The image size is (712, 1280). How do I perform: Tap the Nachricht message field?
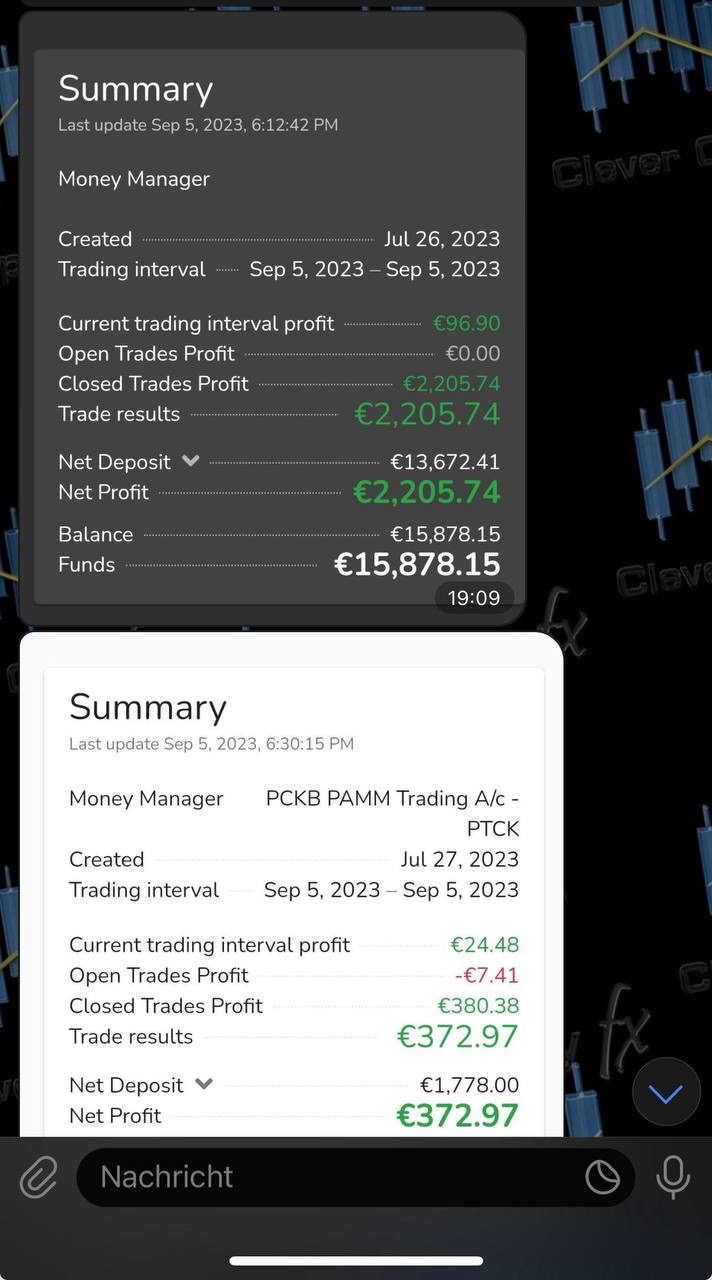(330, 1177)
